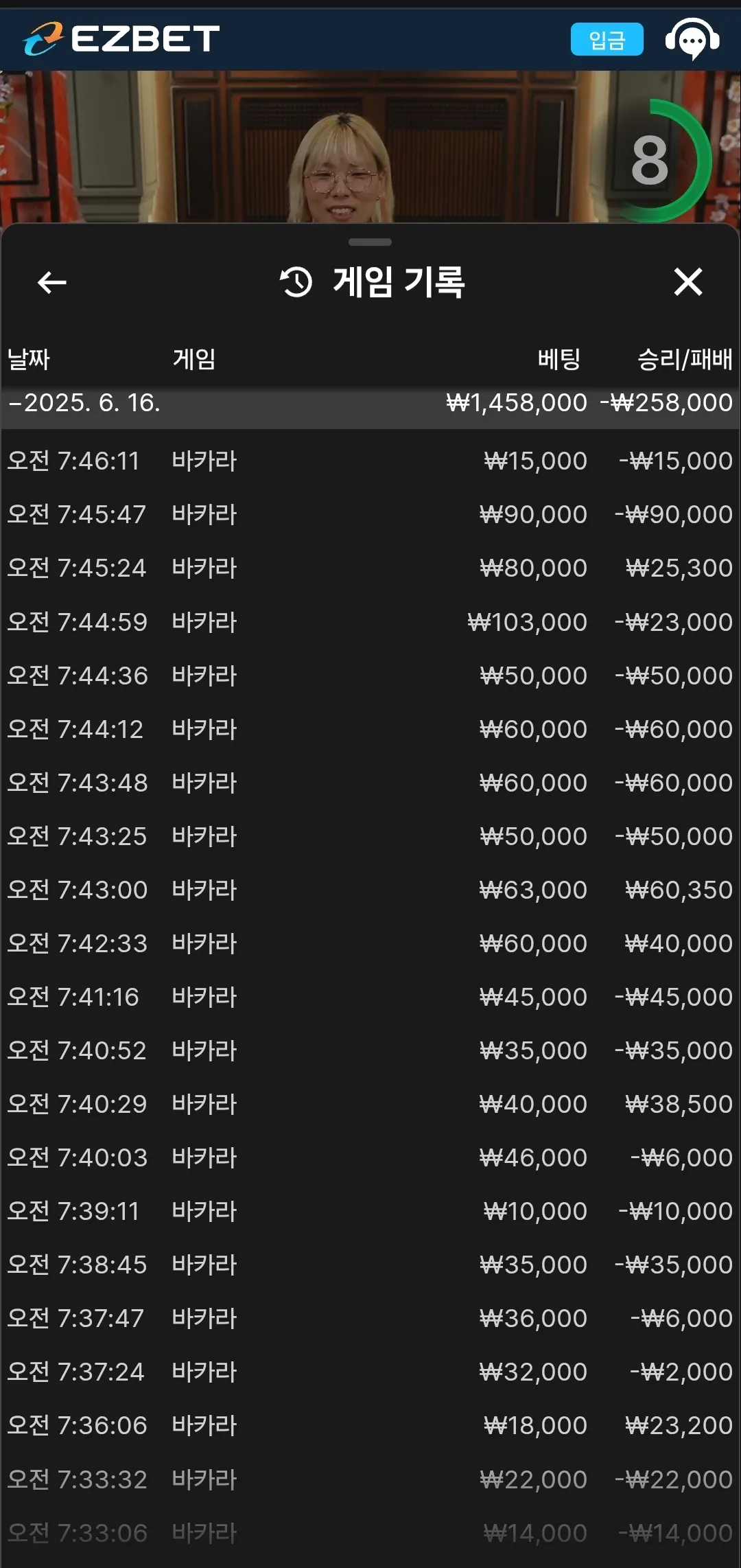Screen dimensions: 741x1568
Task: Open the customer support chat icon
Action: click(692, 39)
